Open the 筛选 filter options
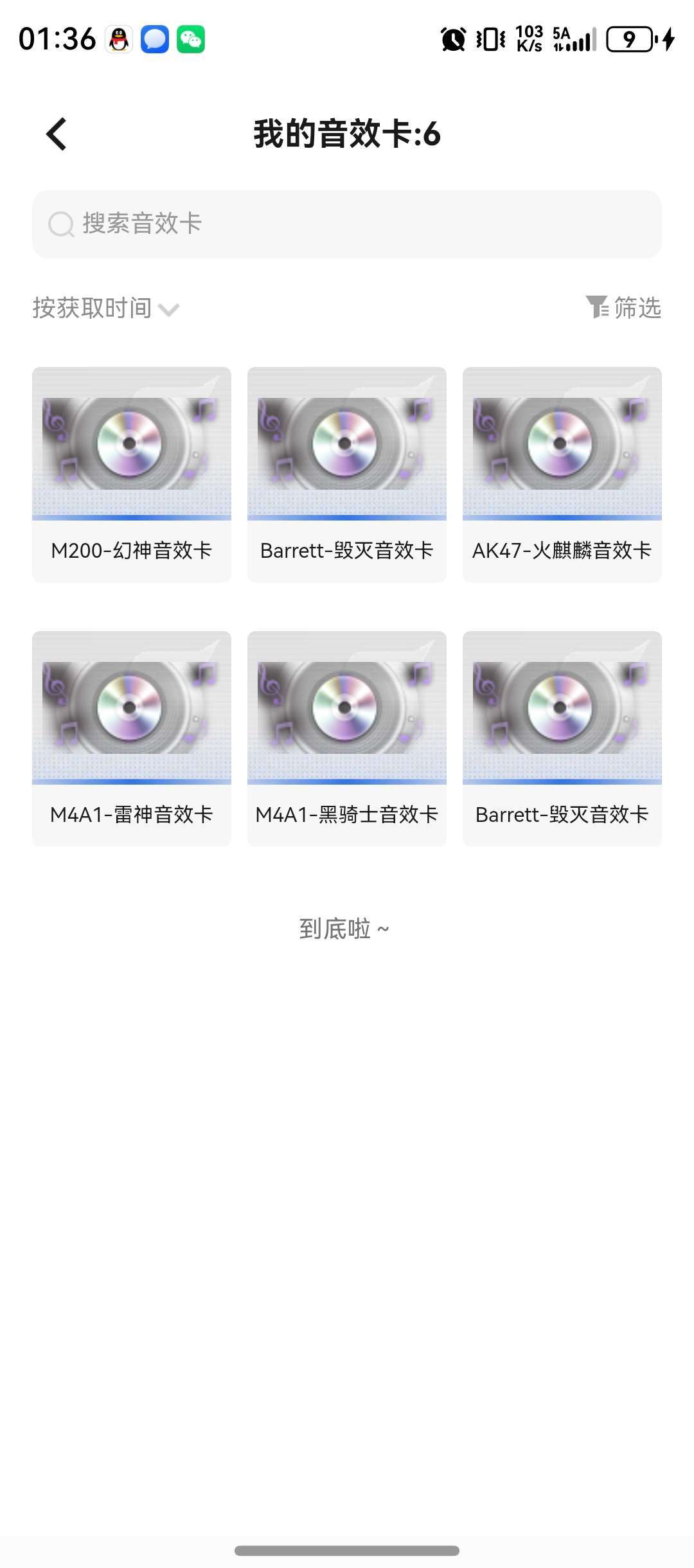The height and width of the screenshot is (1568, 694). 623,308
